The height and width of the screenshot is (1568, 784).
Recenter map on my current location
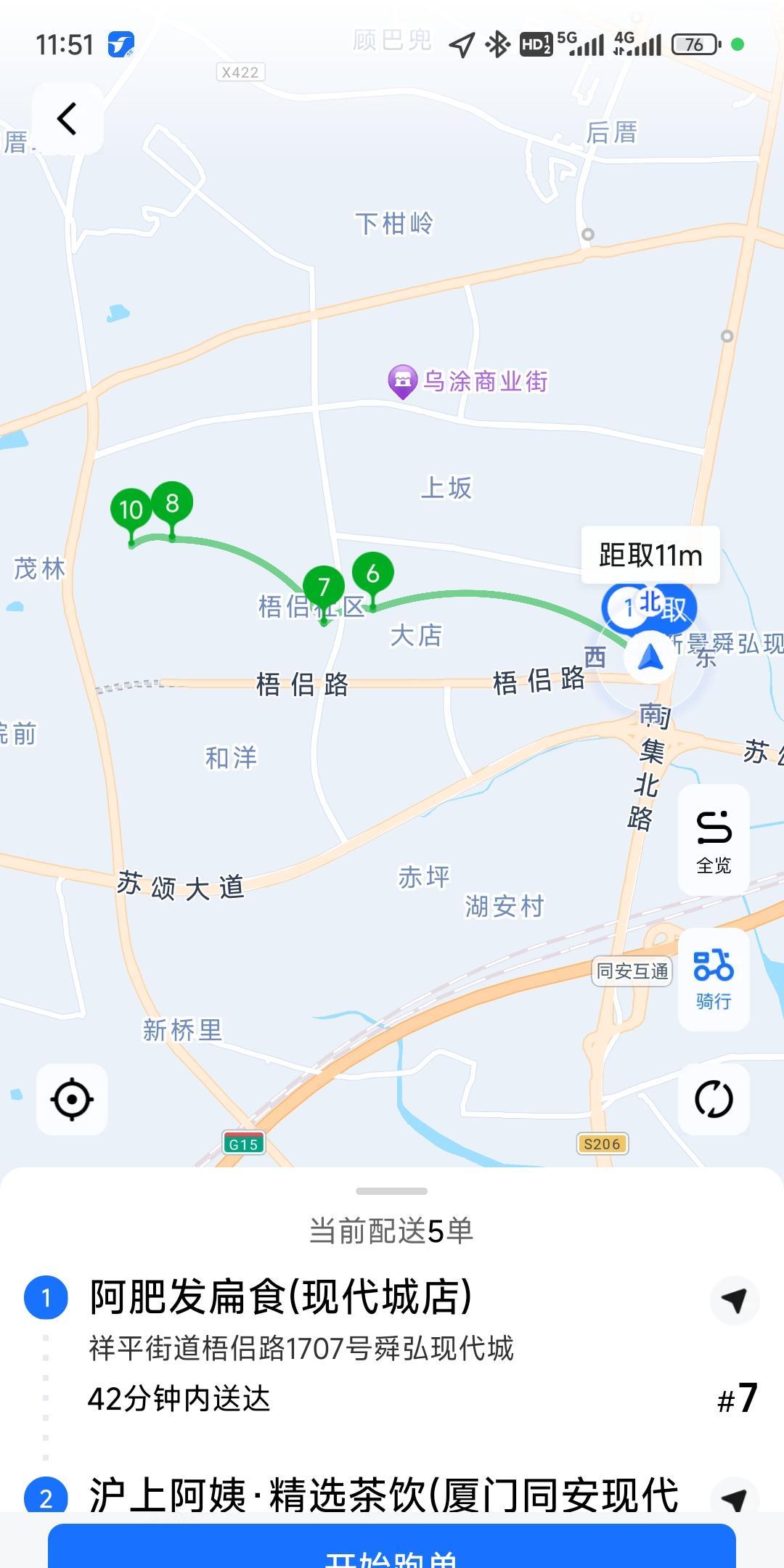72,1099
